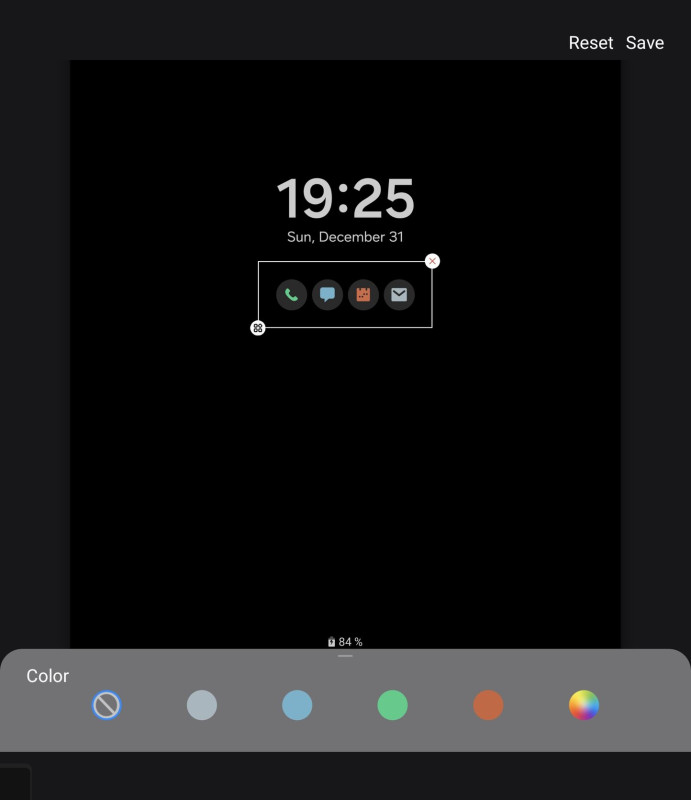Tap the color panel drag handle

click(345, 656)
